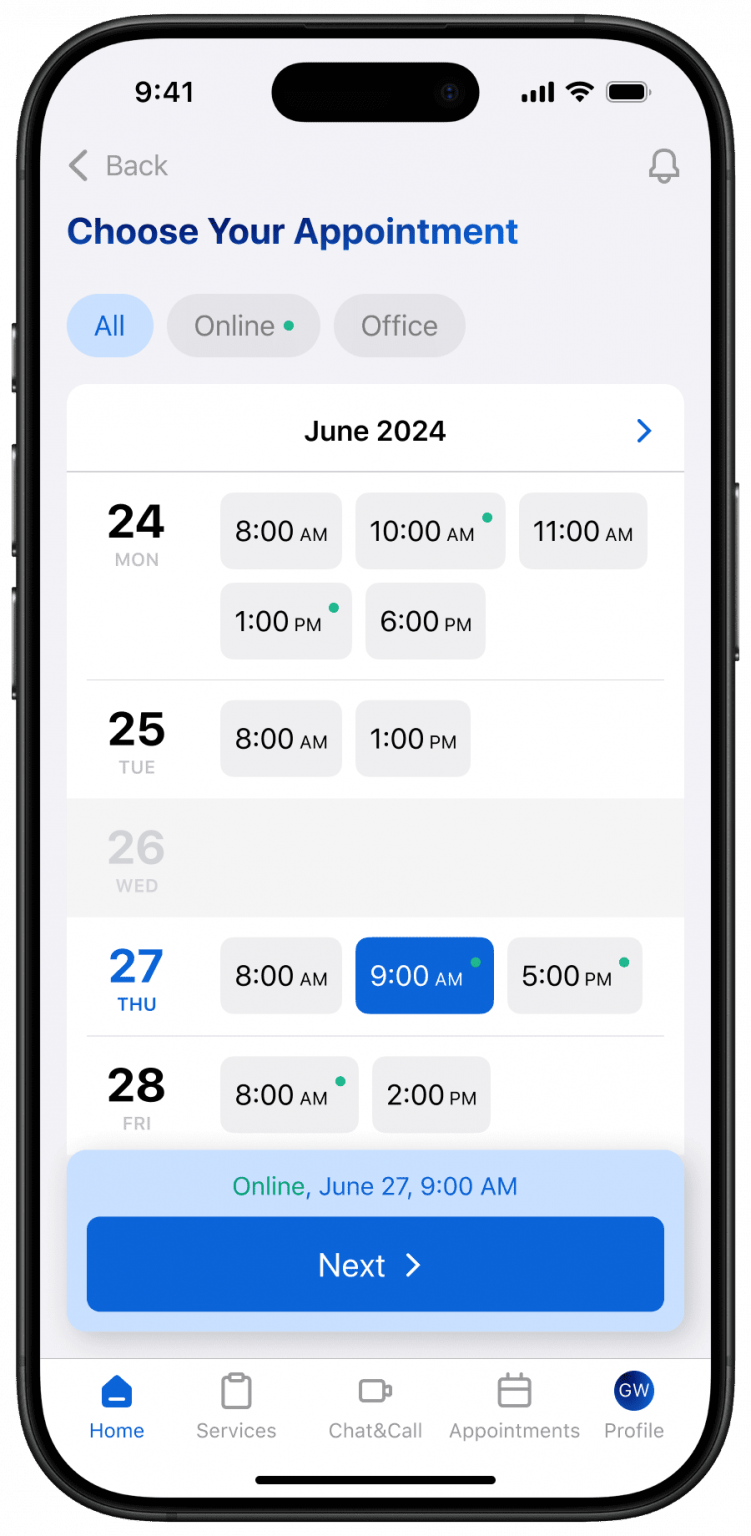751x1536 pixels.
Task: Pick the 1:00 PM slot on Tuesday 25
Action: (x=413, y=739)
